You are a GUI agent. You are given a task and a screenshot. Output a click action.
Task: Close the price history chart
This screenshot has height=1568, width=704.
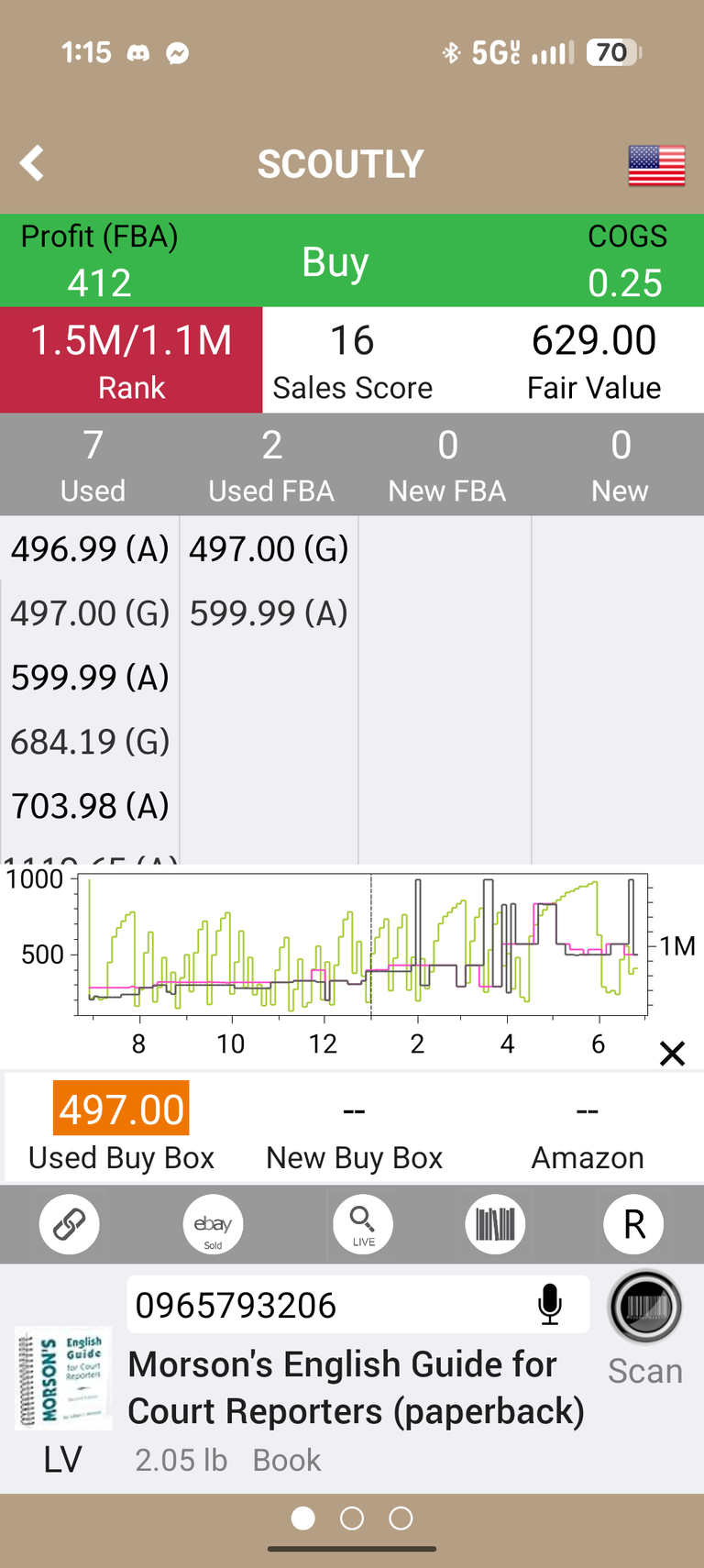pyautogui.click(x=672, y=1054)
